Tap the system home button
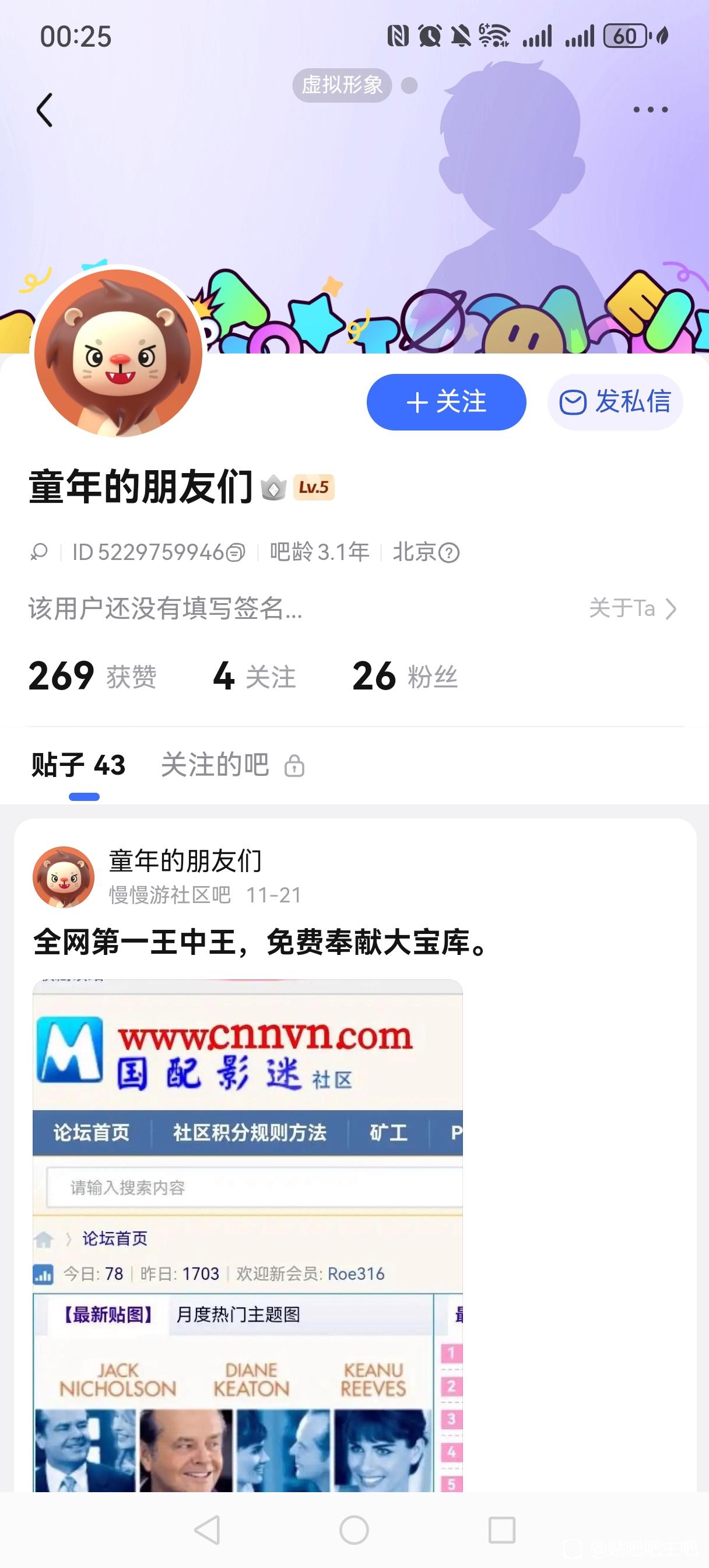709x1568 pixels. click(x=354, y=1529)
